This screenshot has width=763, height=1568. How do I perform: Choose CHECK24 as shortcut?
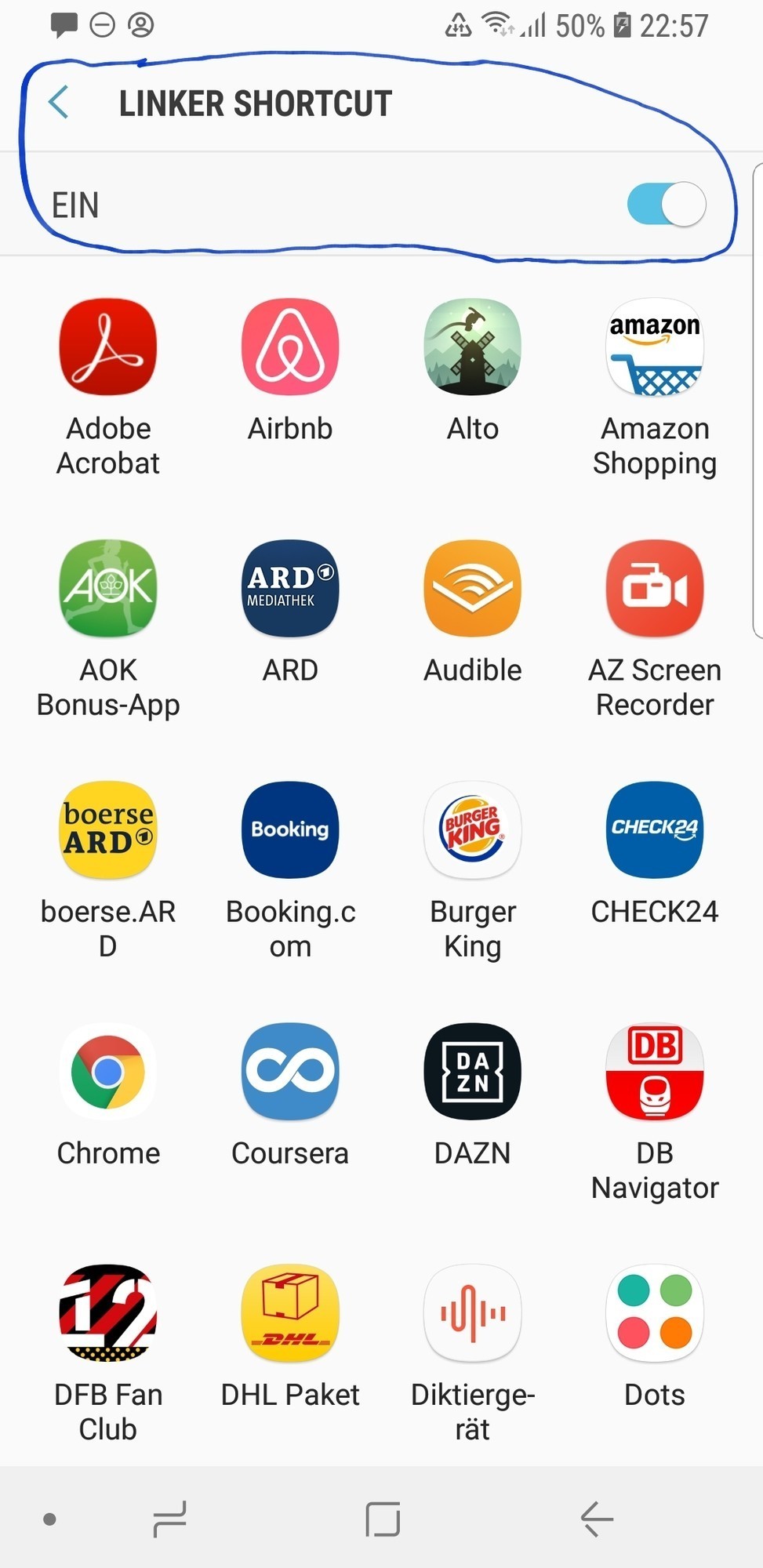click(x=654, y=830)
